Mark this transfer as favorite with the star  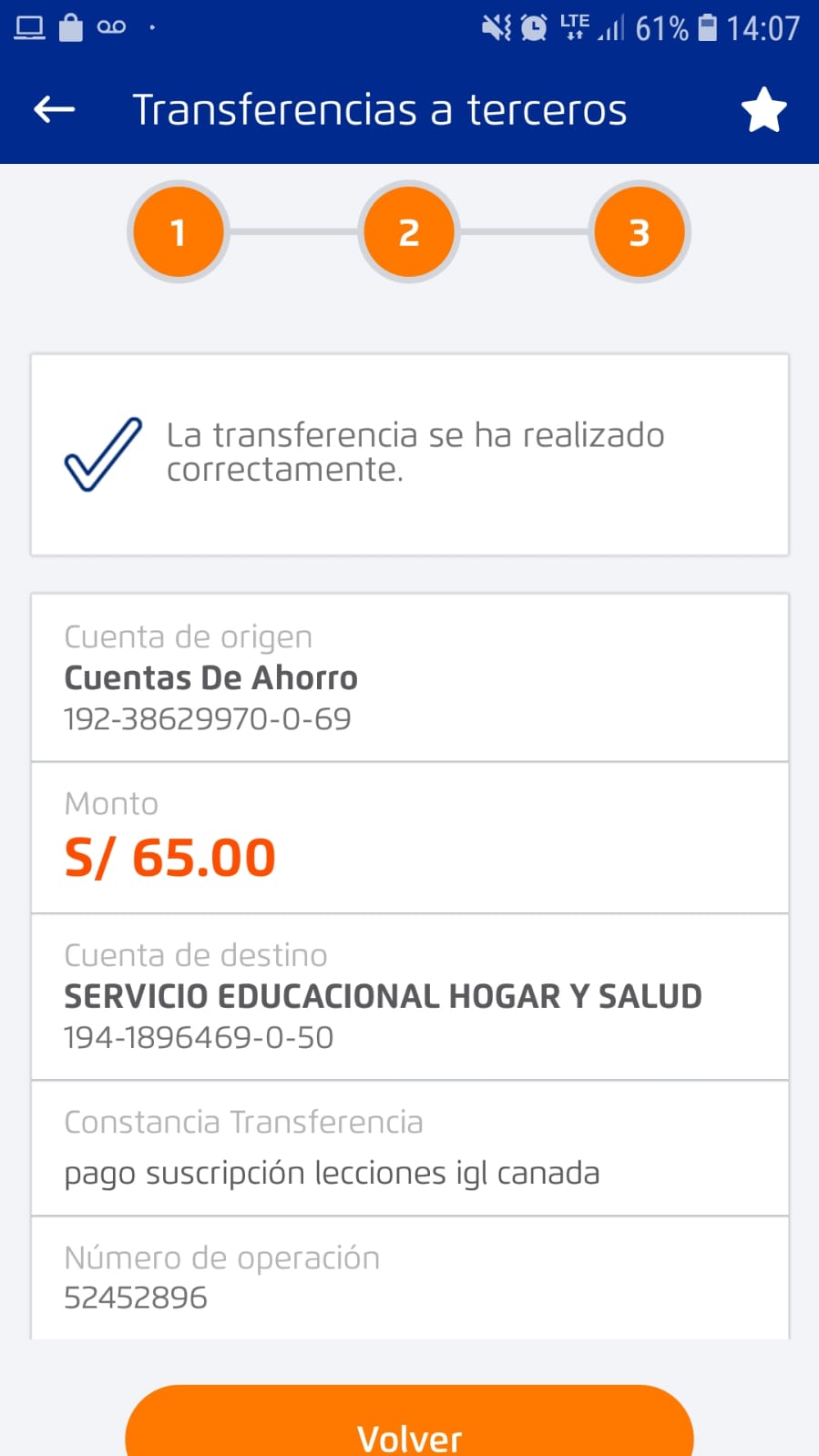(x=763, y=110)
